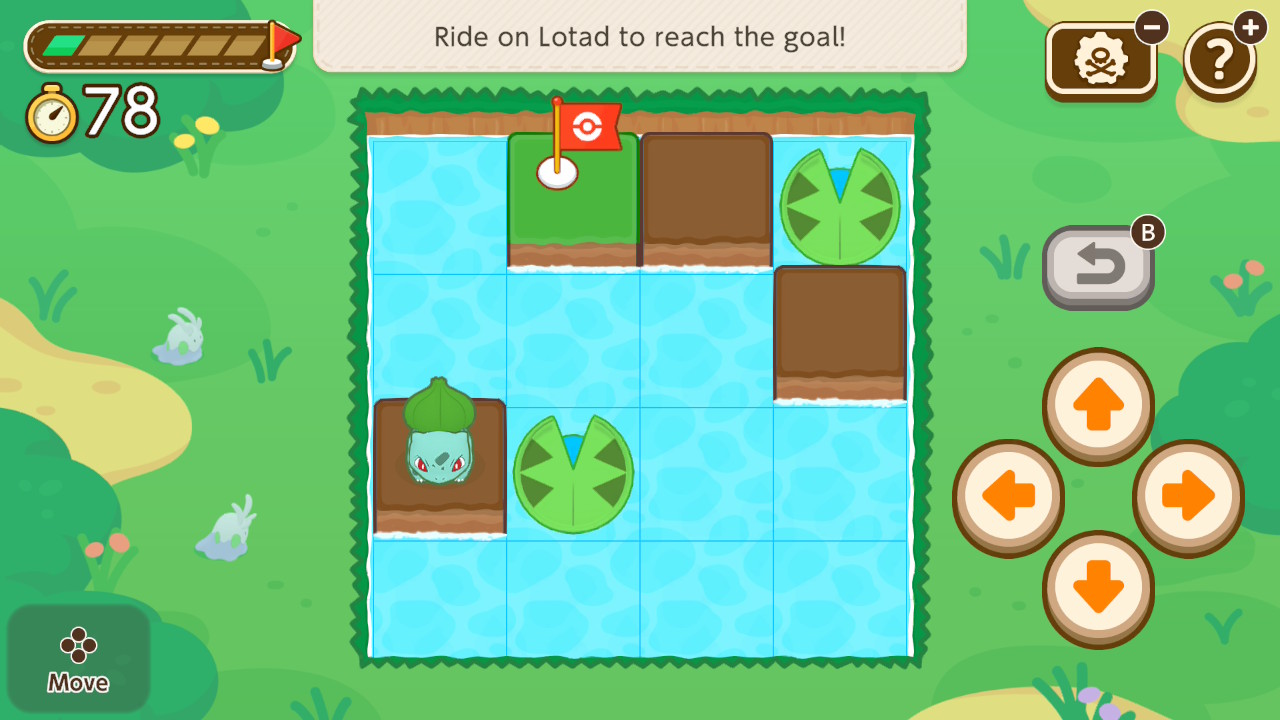
Task: Open the gear settings button
Action: coord(1100,60)
